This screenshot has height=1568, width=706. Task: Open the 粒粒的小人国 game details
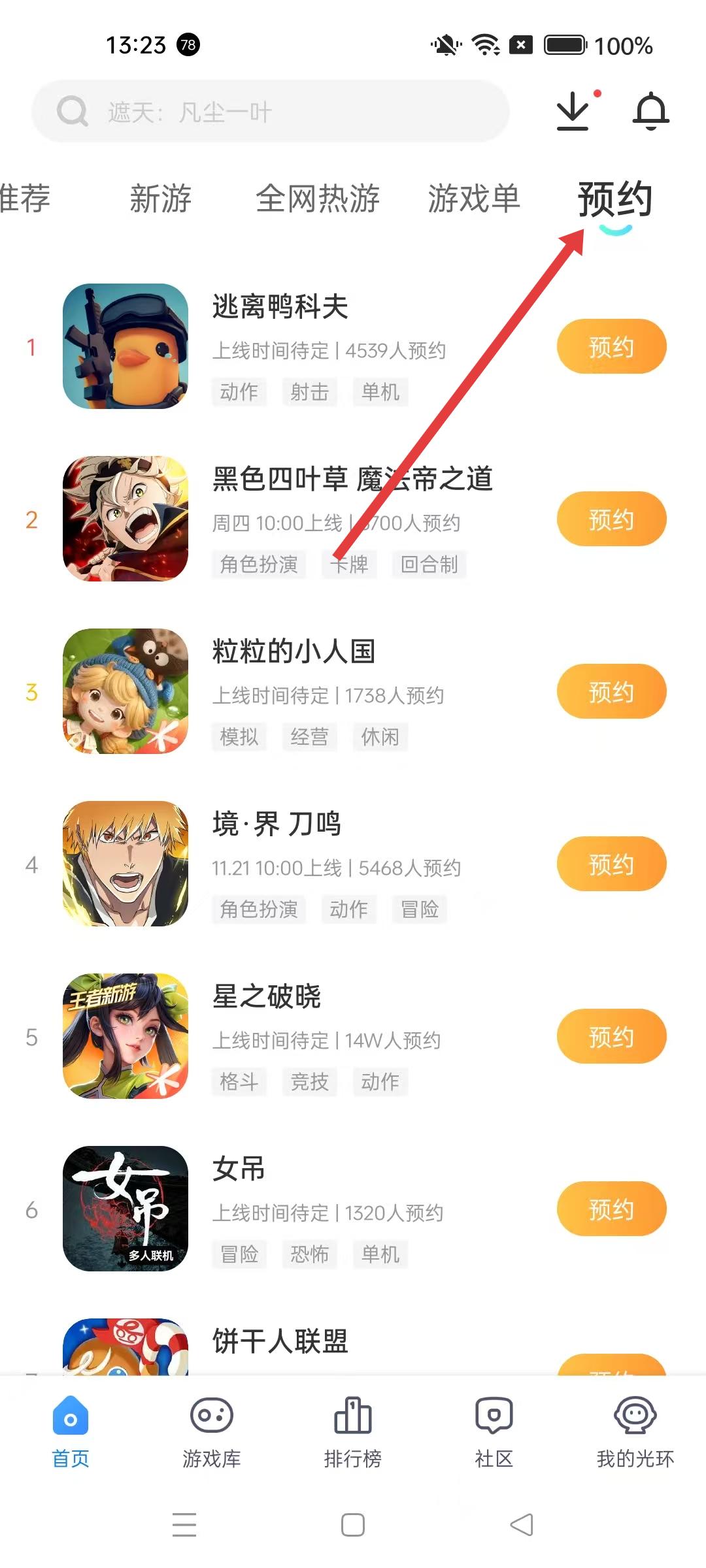pos(294,652)
